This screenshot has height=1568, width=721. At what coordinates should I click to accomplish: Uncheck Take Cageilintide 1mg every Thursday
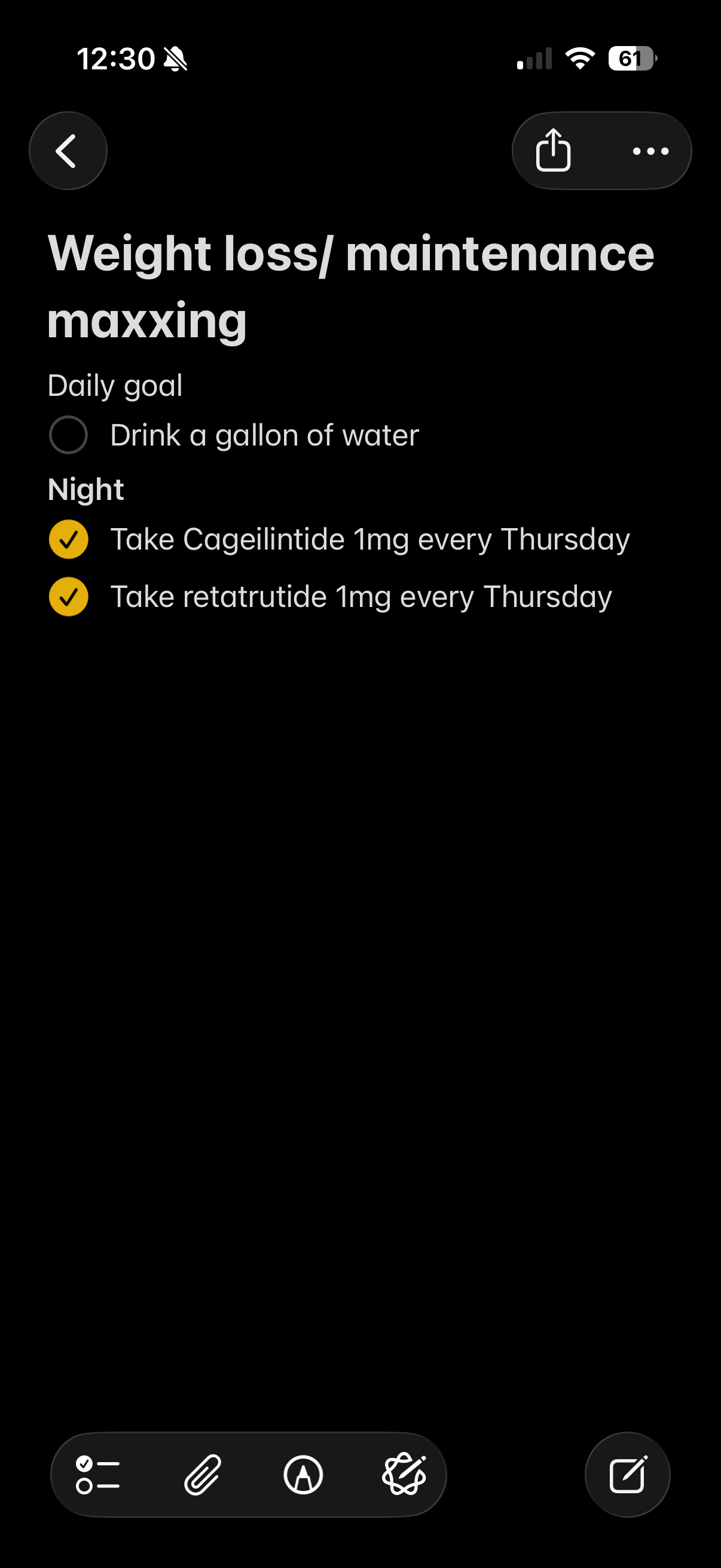(x=68, y=539)
